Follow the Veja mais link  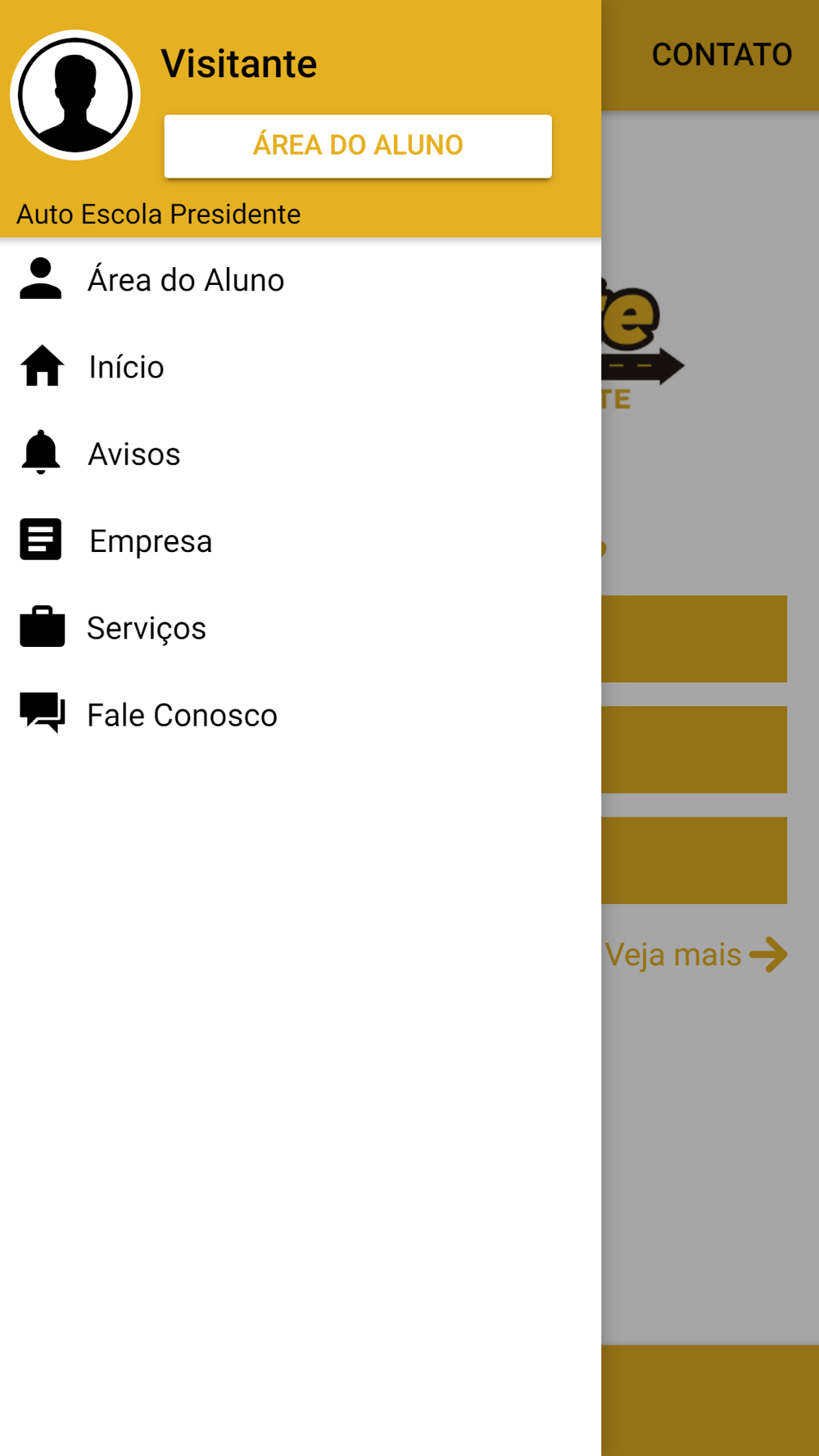[696, 955]
